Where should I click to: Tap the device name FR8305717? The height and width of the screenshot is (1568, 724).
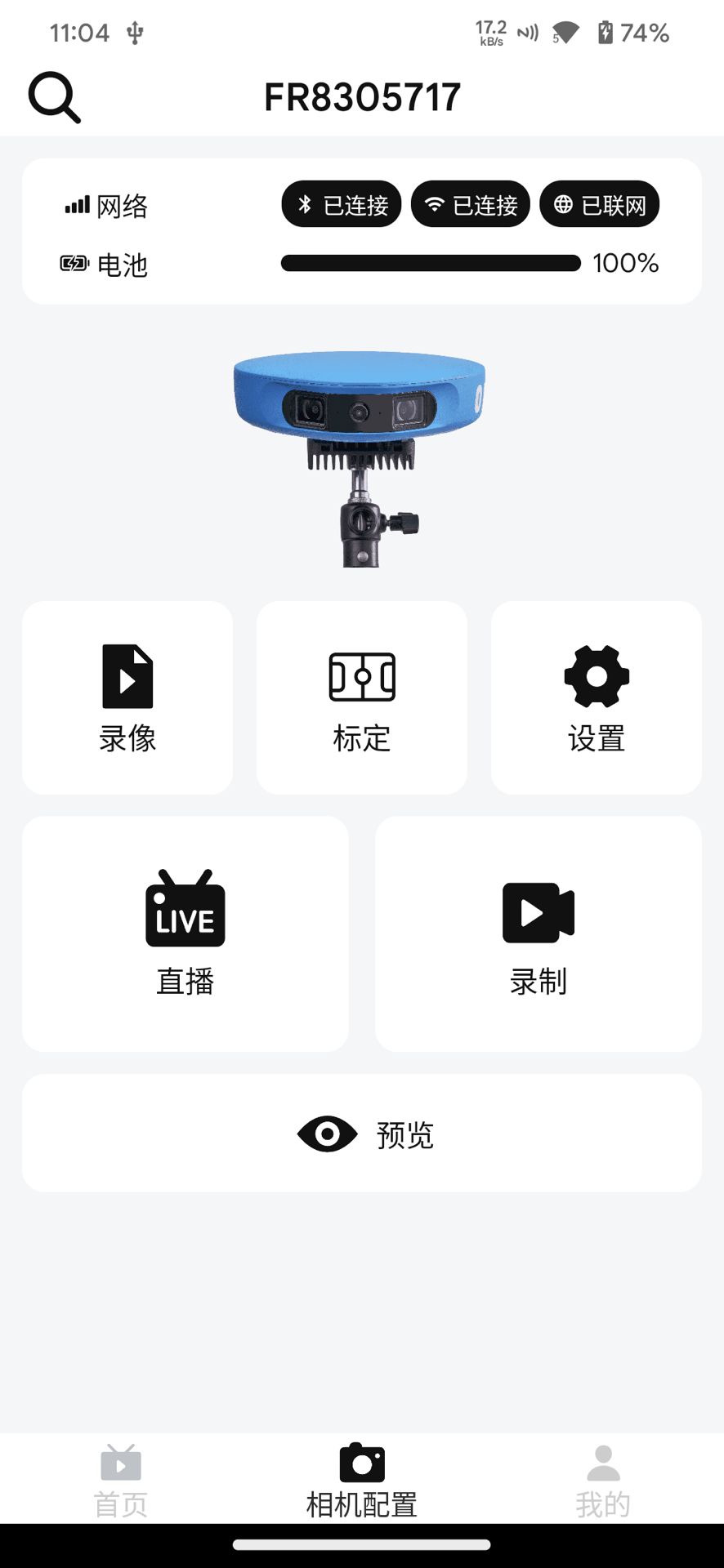tap(362, 96)
